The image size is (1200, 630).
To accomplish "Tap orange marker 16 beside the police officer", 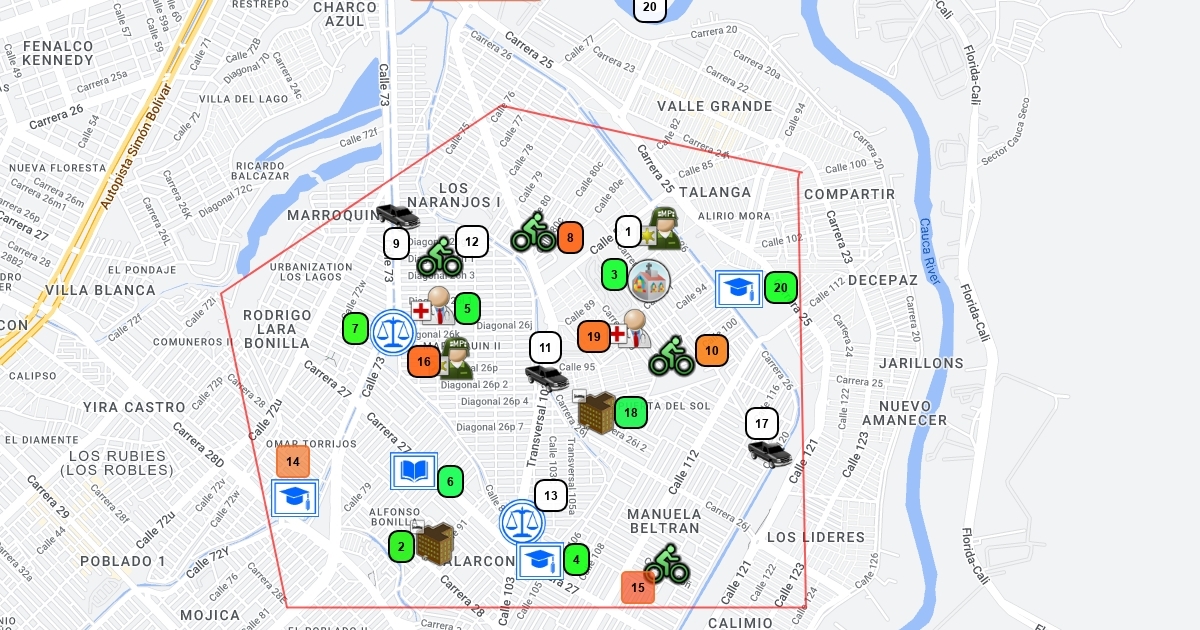I will pyautogui.click(x=424, y=361).
